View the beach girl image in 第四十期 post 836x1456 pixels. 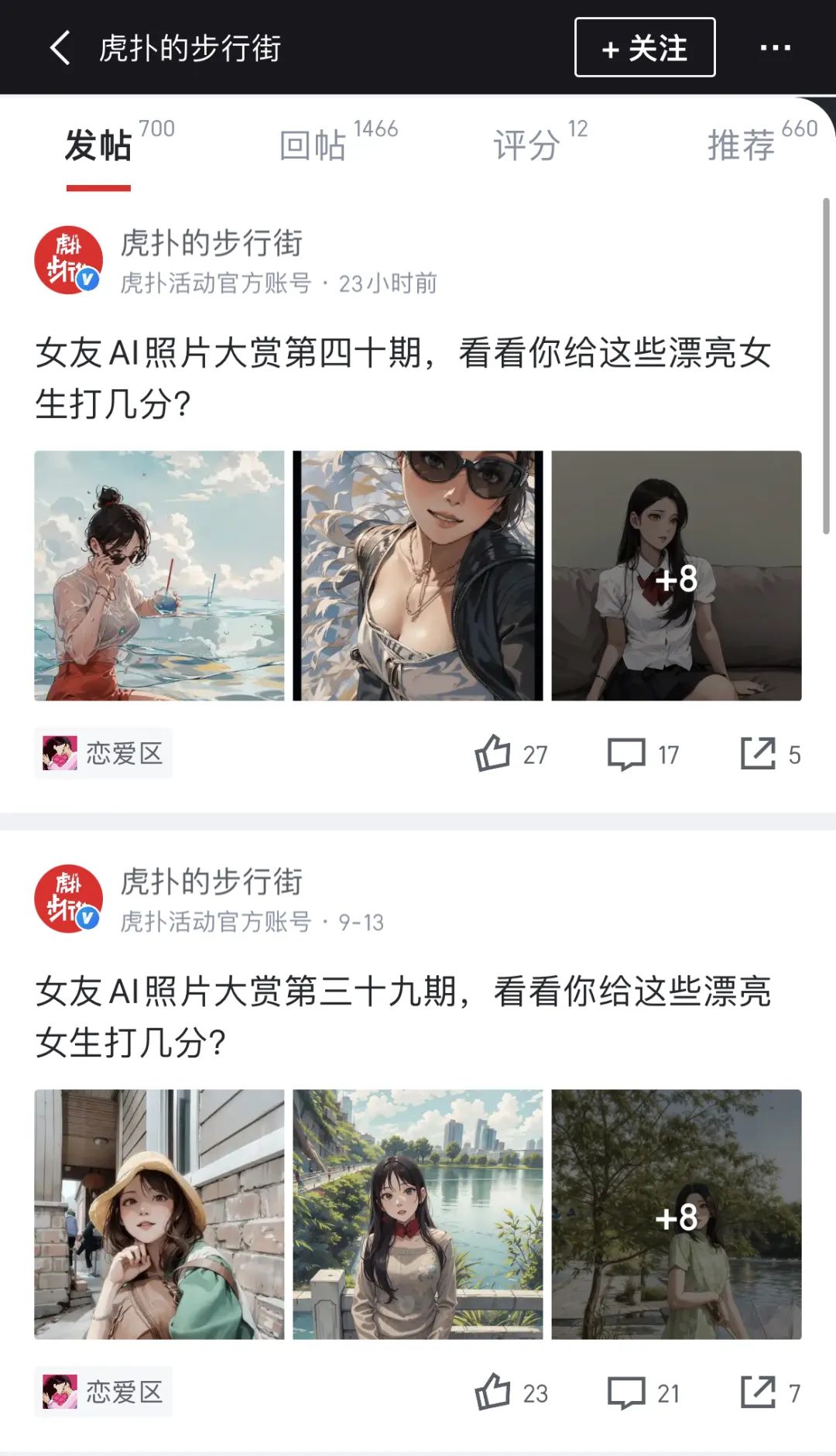(x=159, y=576)
